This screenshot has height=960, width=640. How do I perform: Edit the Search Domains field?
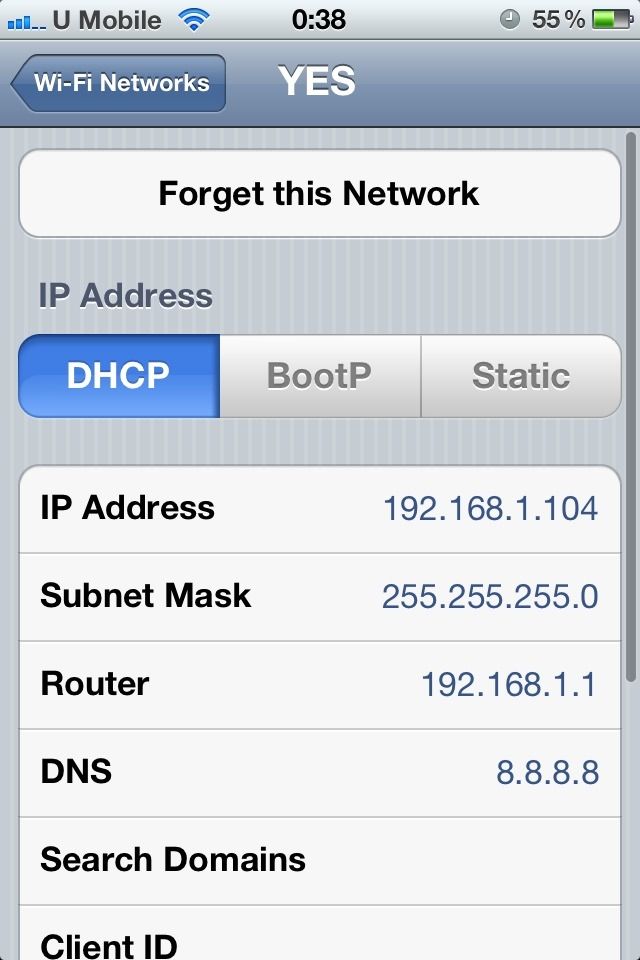pos(320,860)
